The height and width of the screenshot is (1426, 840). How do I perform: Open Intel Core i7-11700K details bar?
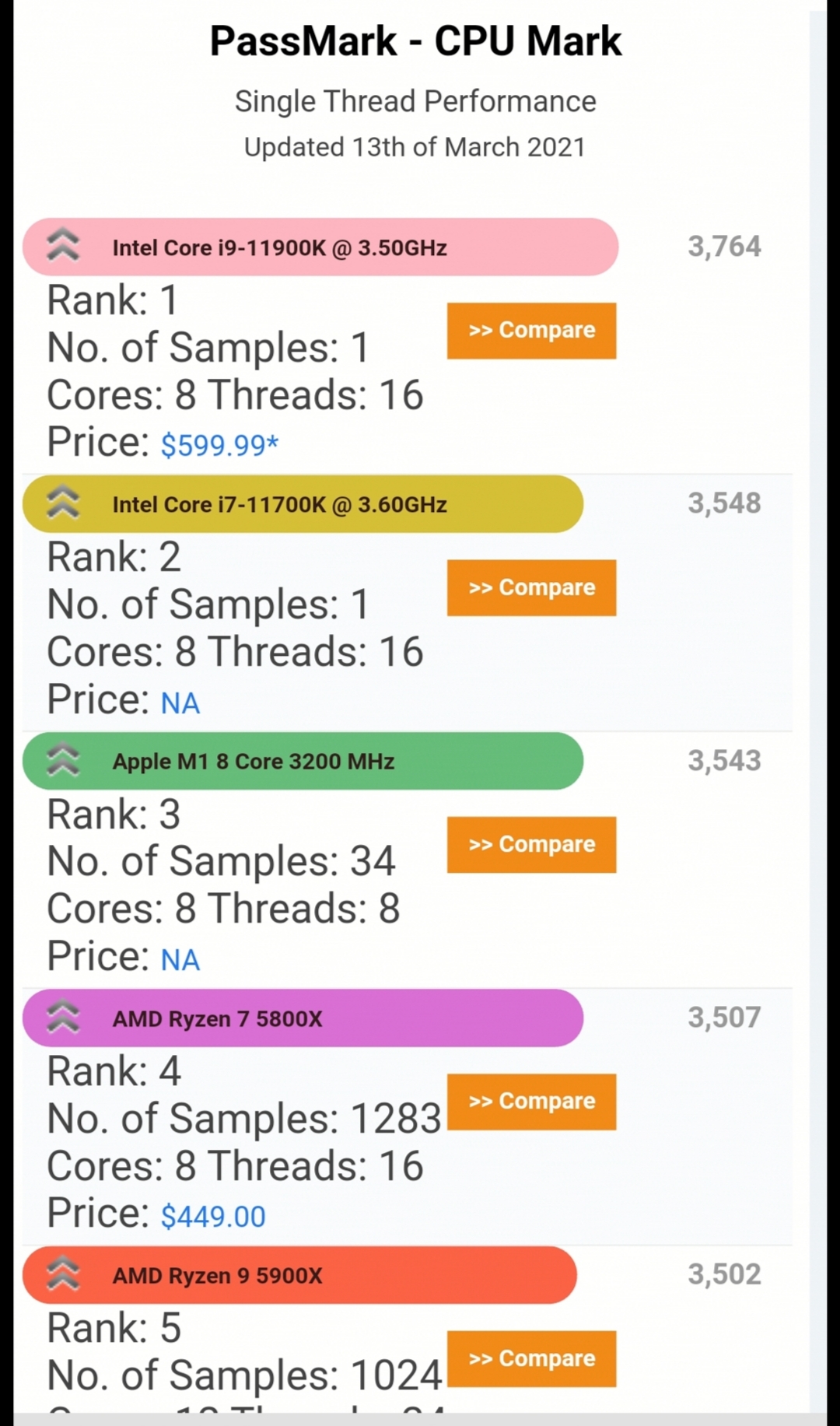[x=303, y=504]
